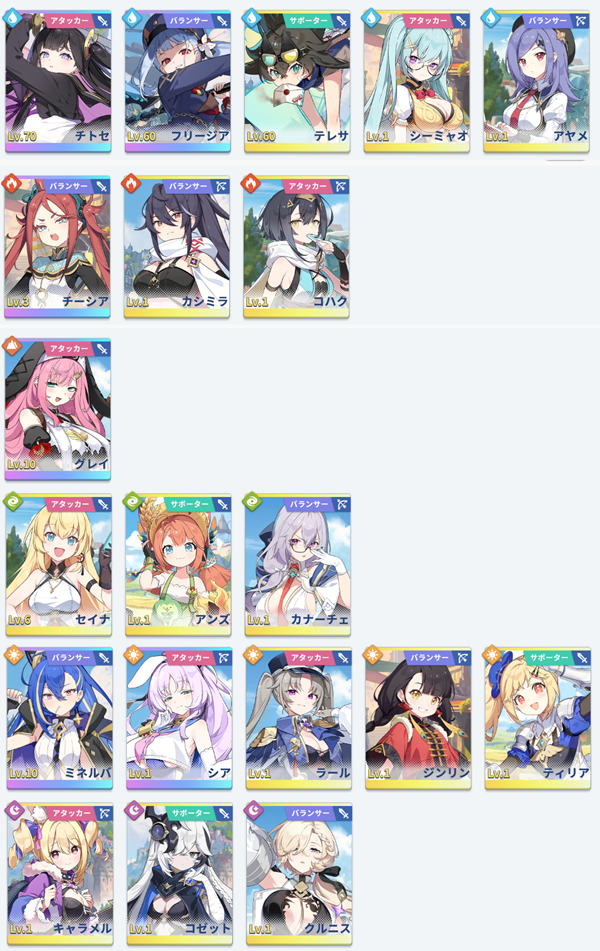Open the シーミャオ card
Image resolution: width=600 pixels, height=951 pixels.
417,81
